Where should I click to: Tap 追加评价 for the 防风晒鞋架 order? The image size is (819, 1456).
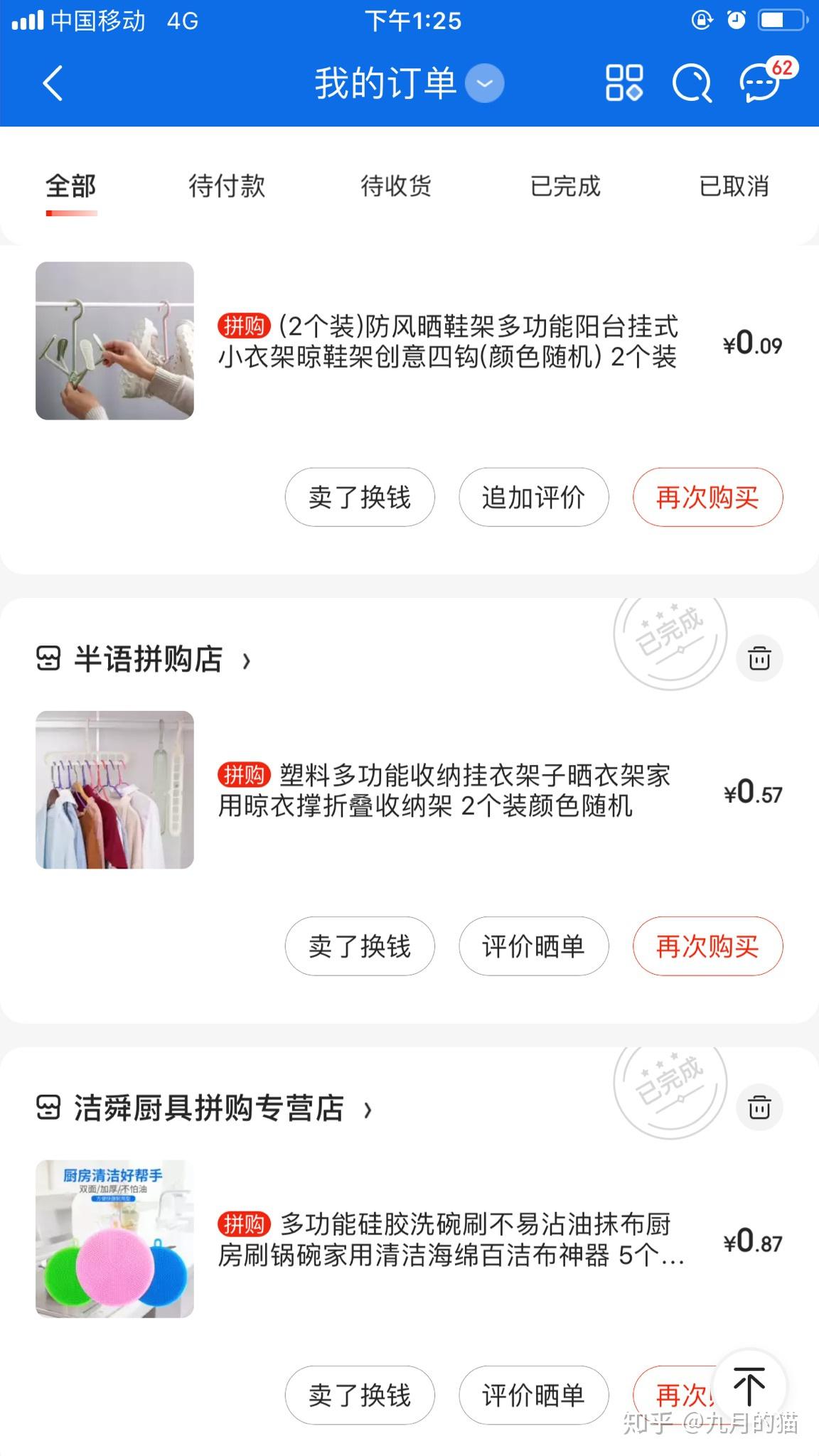coord(533,497)
